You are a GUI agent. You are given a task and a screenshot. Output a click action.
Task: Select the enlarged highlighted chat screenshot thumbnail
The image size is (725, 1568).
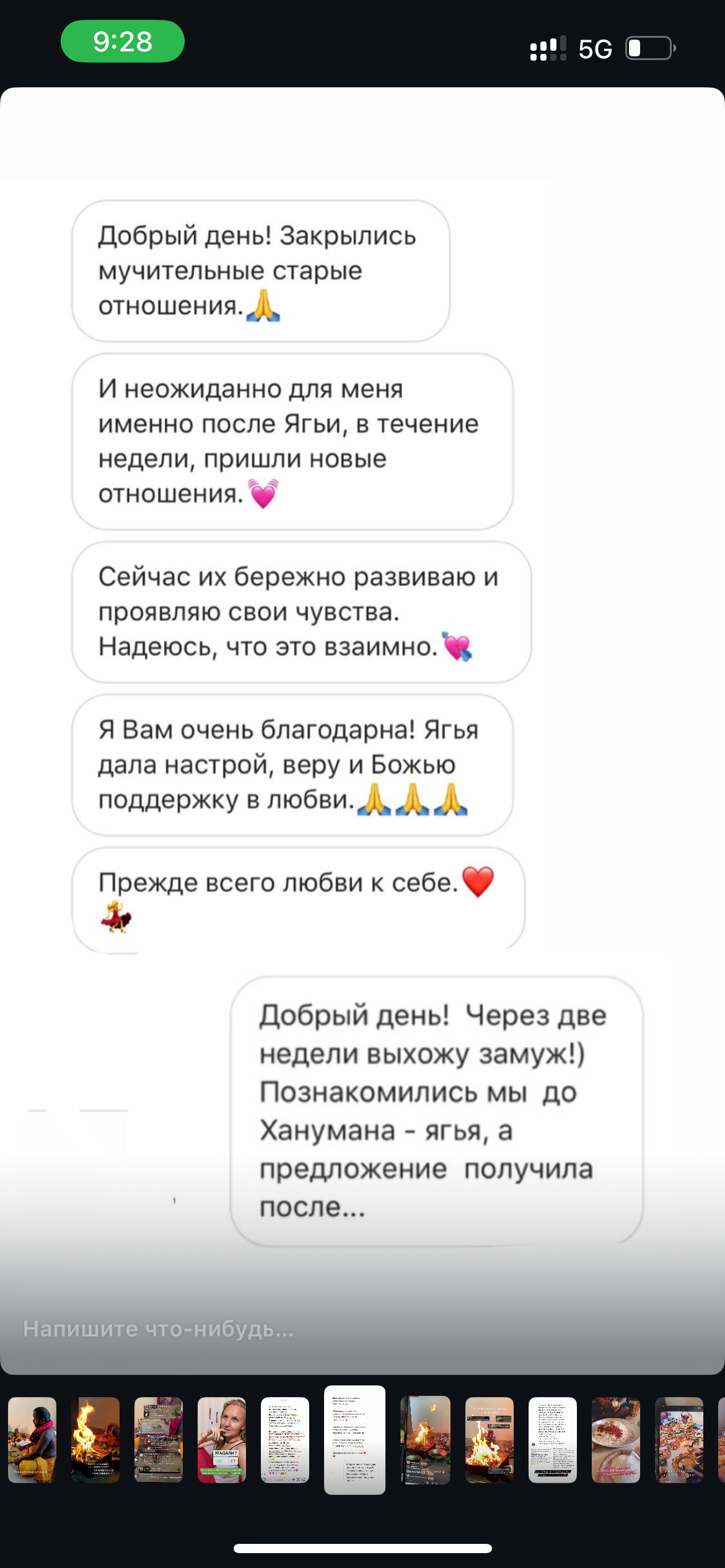click(354, 1439)
